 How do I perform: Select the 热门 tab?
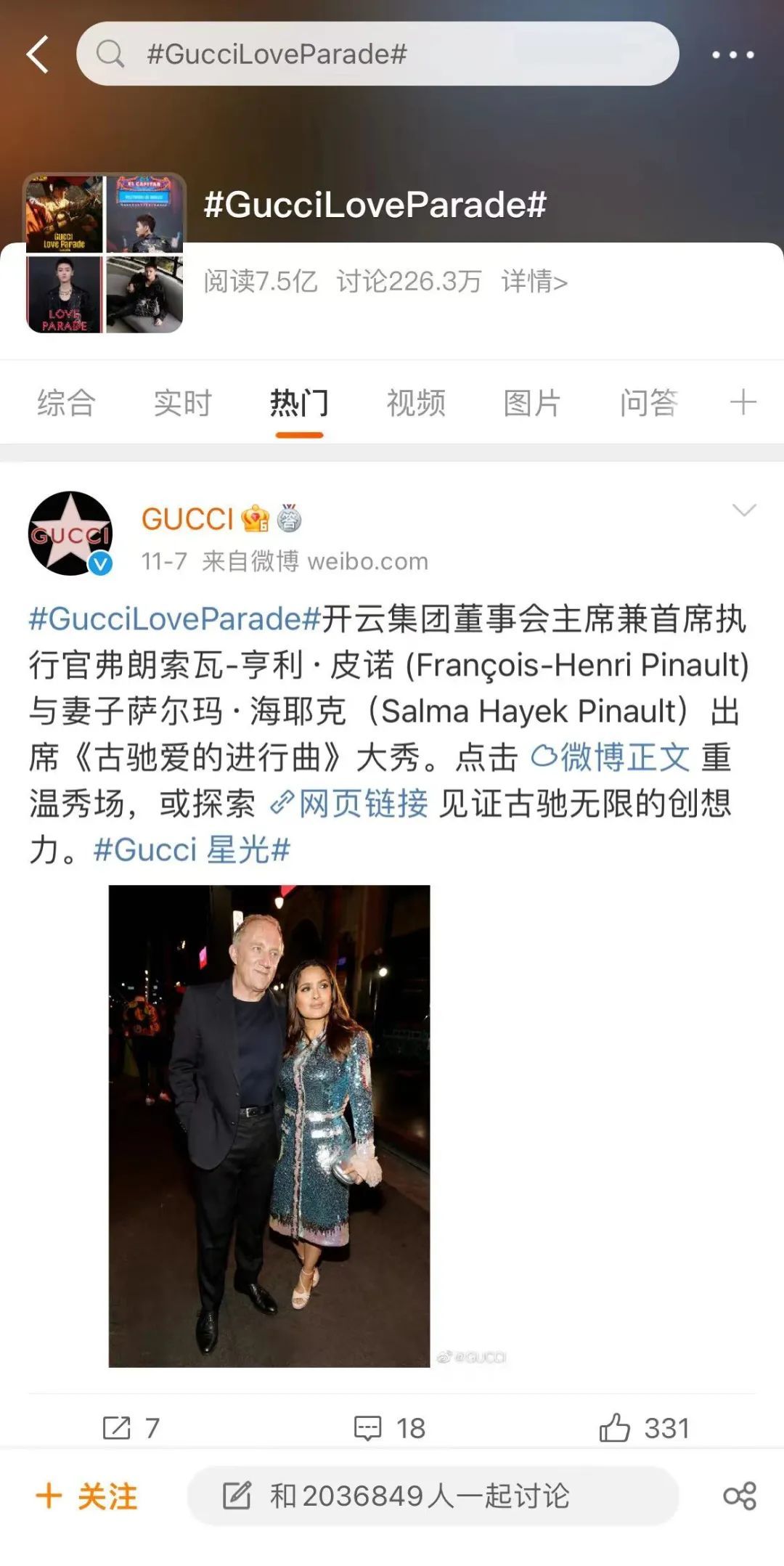[x=299, y=403]
